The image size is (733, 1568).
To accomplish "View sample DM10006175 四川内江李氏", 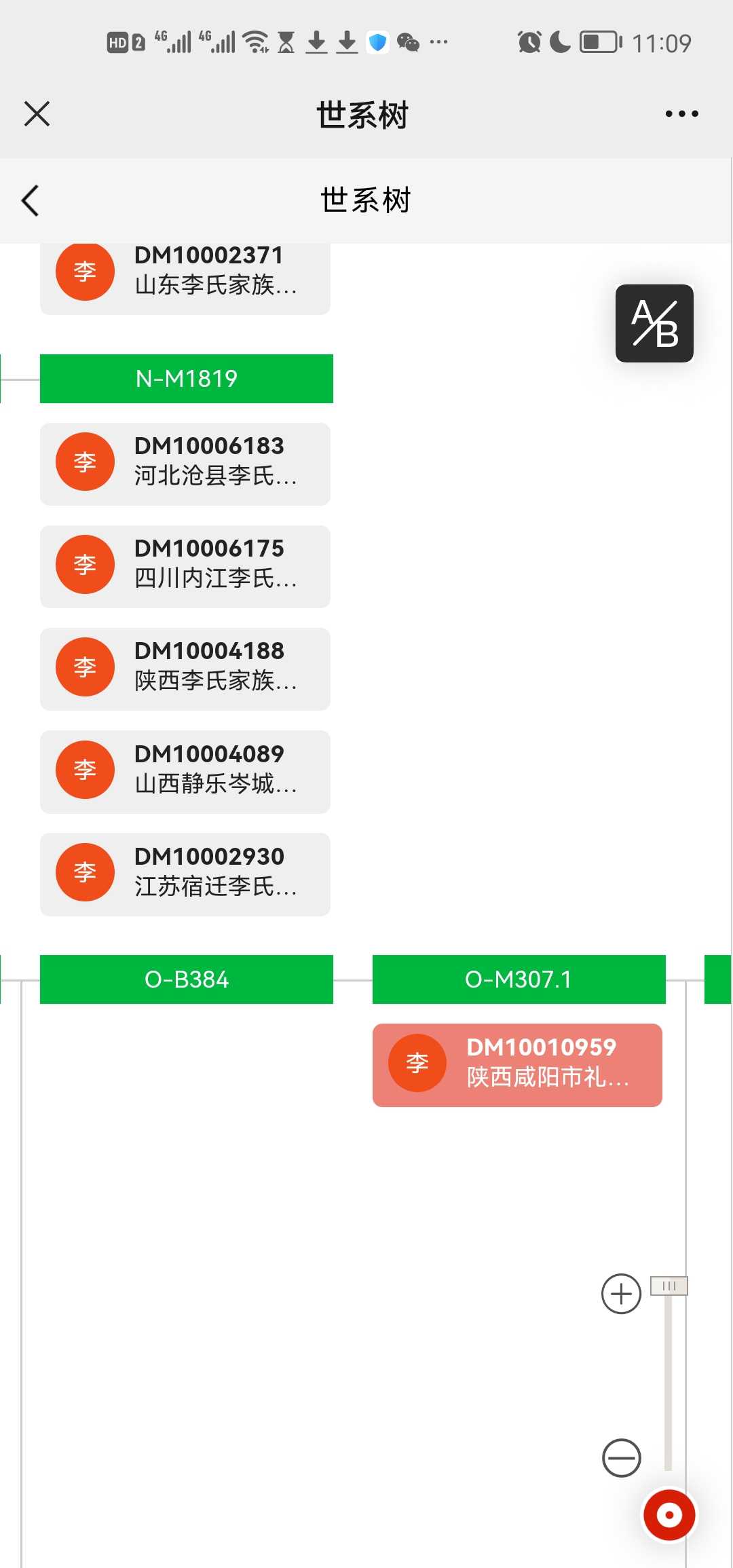I will click(185, 567).
